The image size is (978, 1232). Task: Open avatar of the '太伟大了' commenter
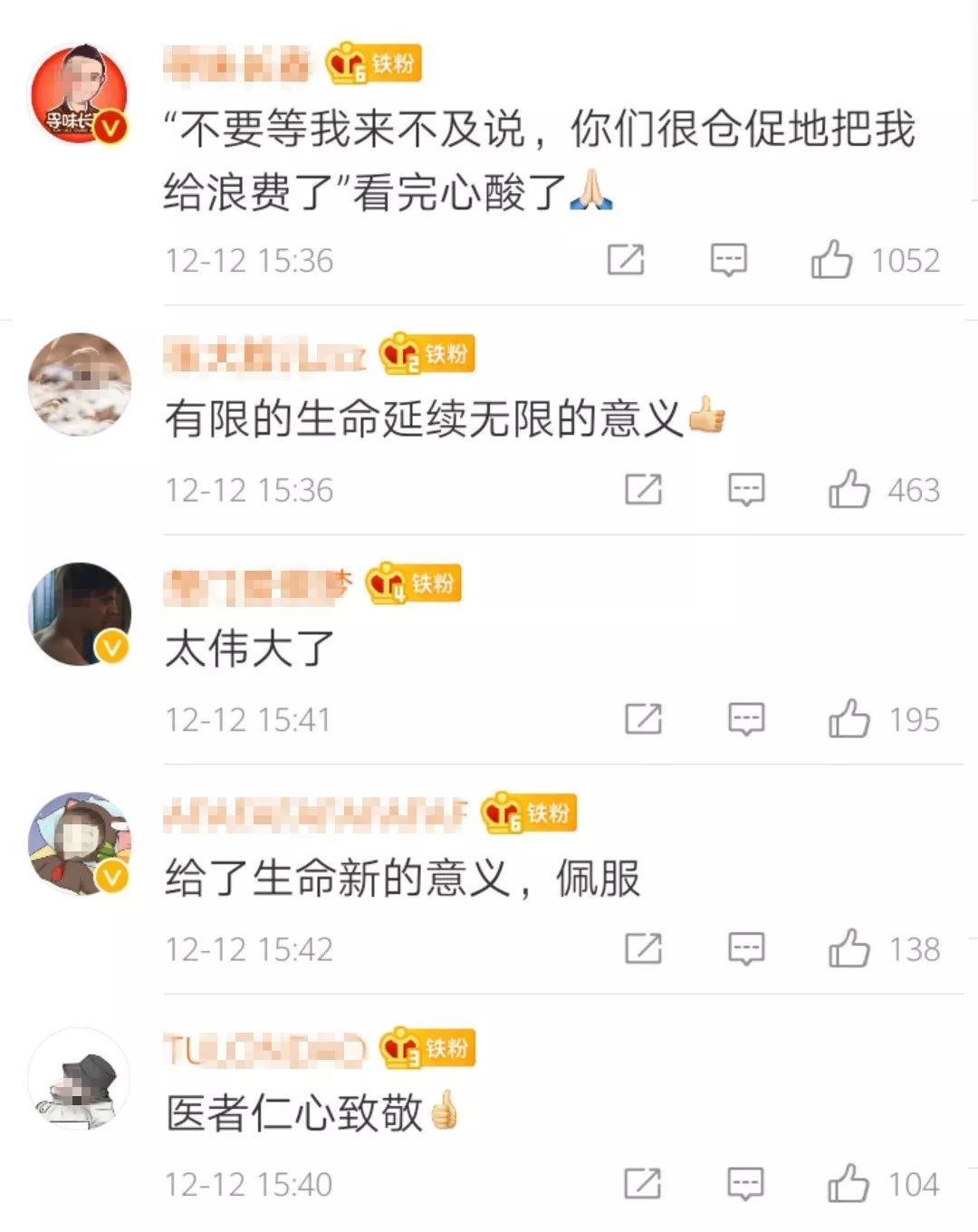80,614
